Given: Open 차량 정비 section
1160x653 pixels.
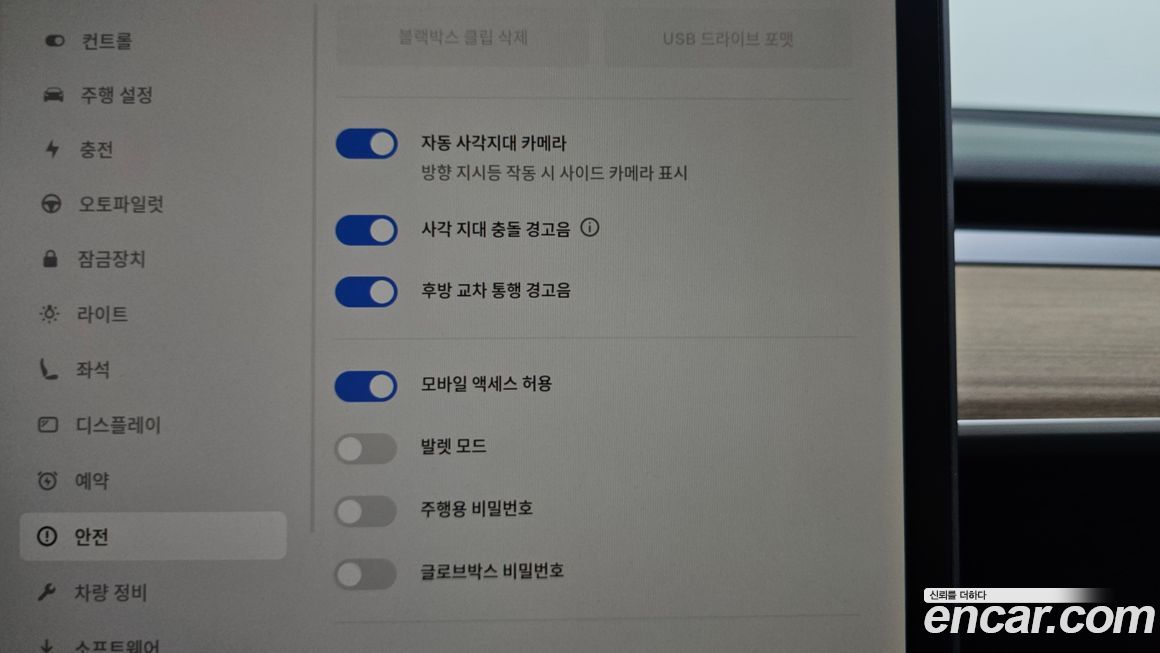Looking at the screenshot, I should (x=111, y=593).
